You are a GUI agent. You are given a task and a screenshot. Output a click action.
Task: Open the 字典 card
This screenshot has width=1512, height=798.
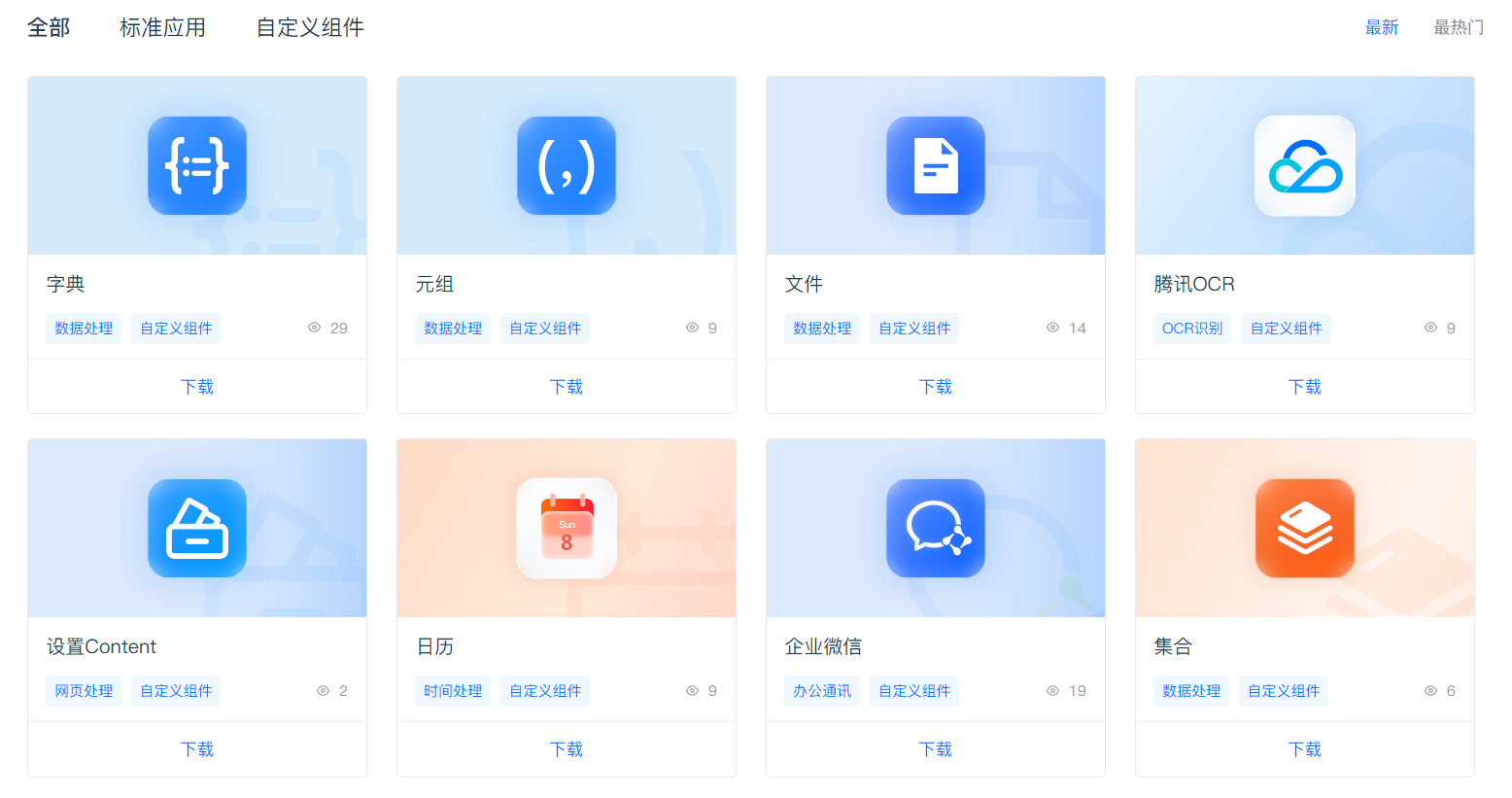pyautogui.click(x=197, y=166)
